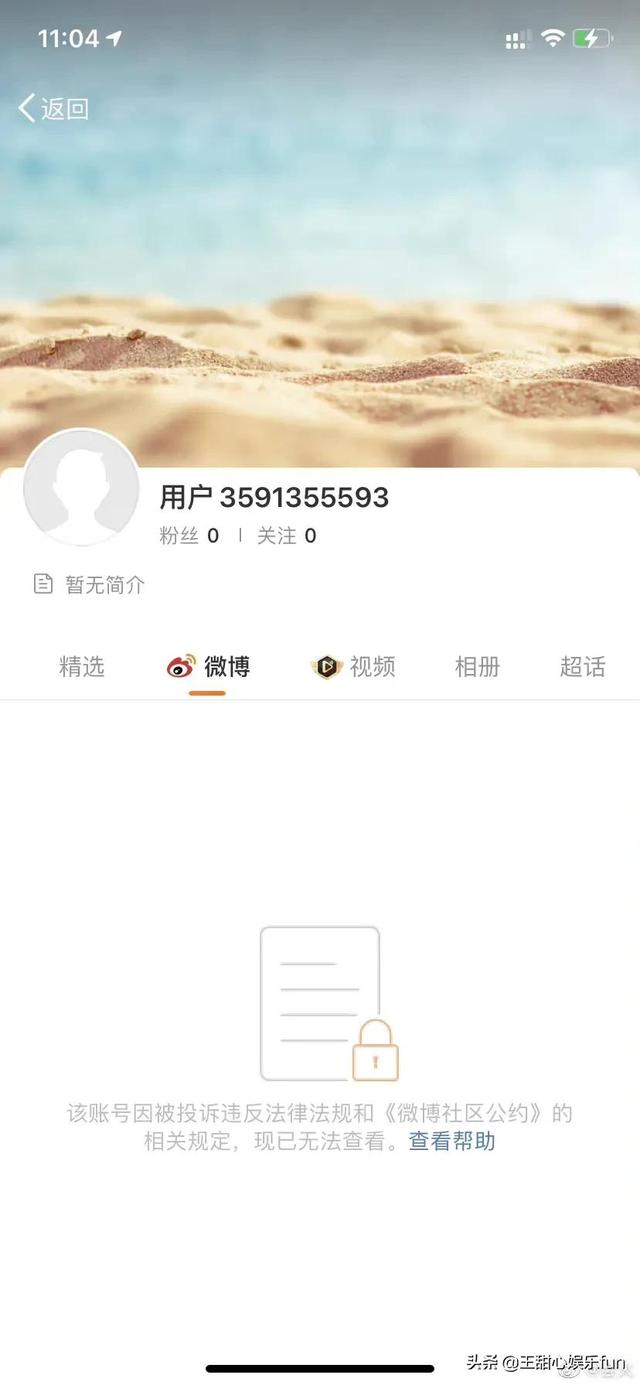View the 关注 following list
The width and height of the screenshot is (640, 1385).
coord(286,536)
